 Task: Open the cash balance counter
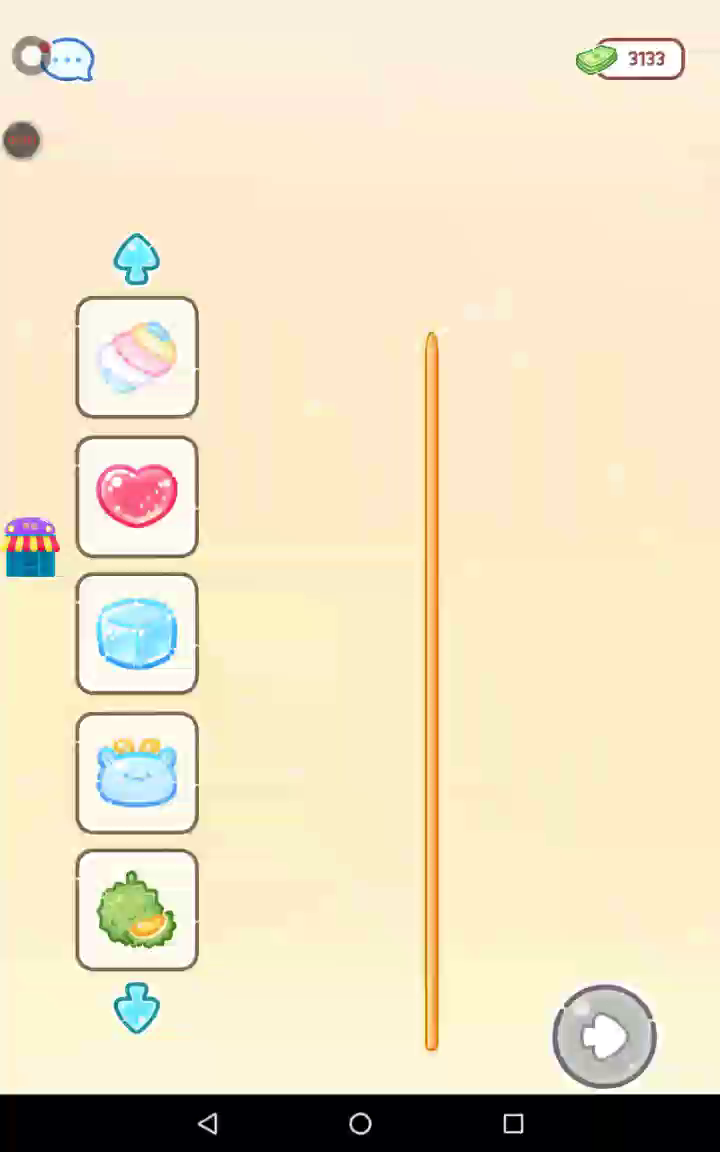[631, 59]
